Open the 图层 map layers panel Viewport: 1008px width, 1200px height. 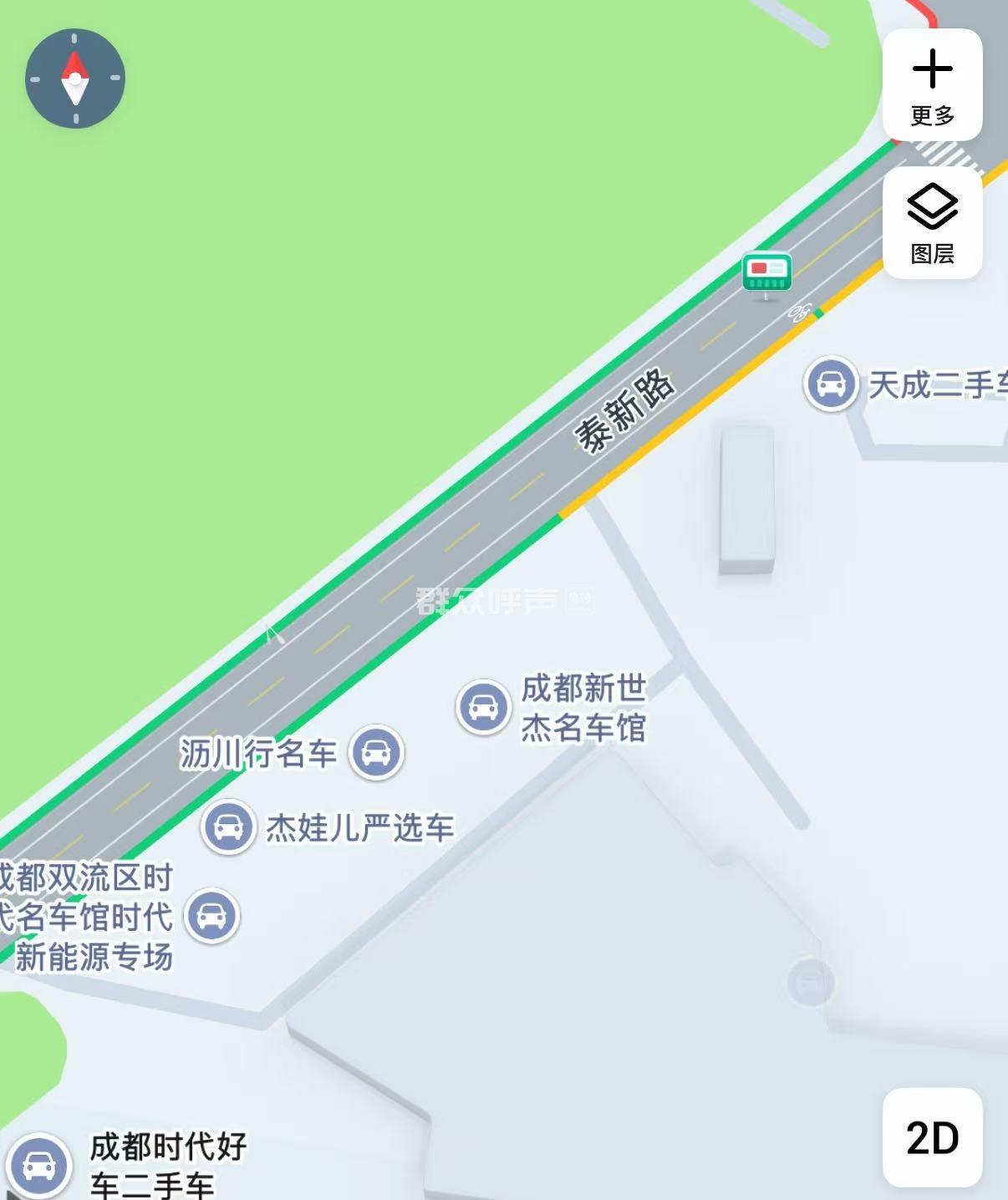(932, 223)
